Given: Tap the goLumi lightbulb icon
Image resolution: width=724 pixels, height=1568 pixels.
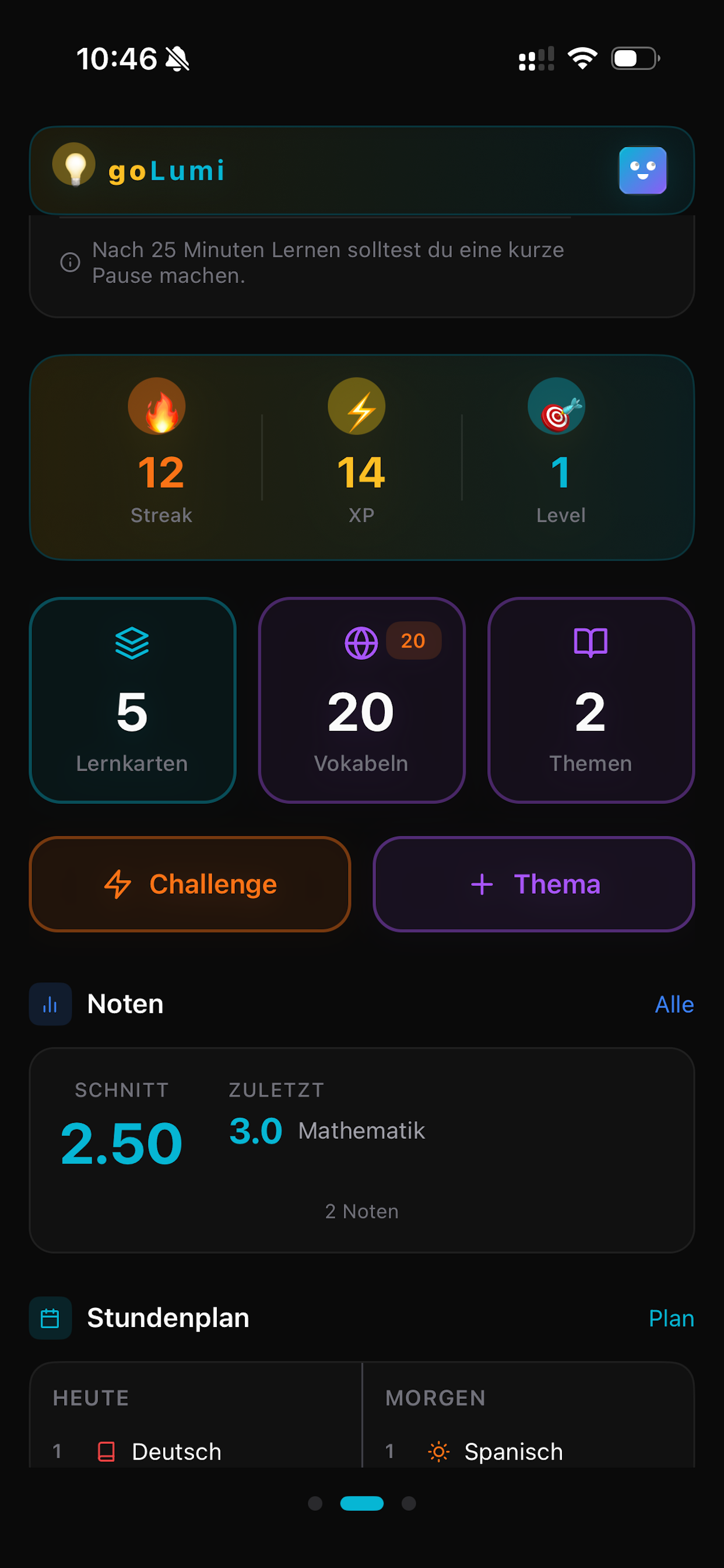Looking at the screenshot, I should tap(75, 170).
